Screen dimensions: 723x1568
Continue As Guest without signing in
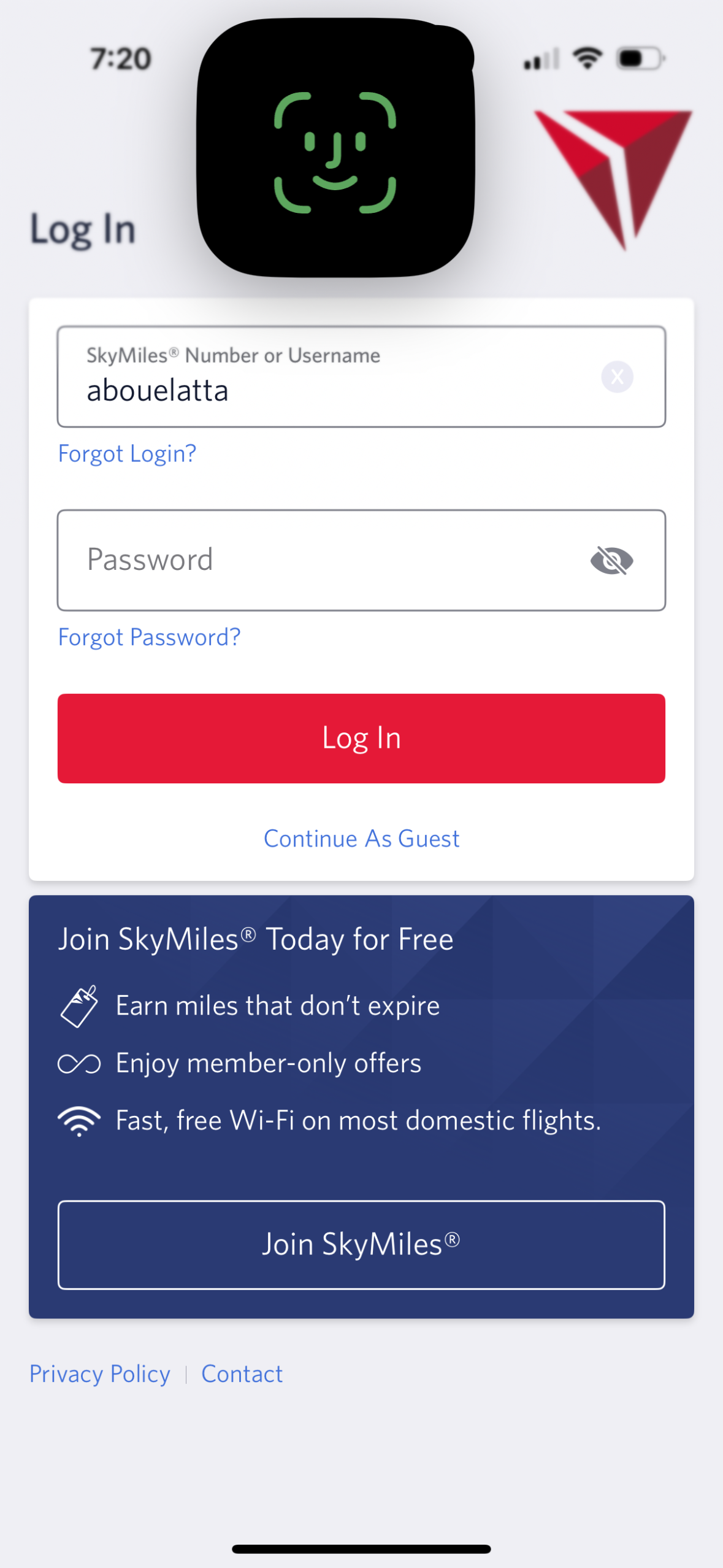pos(361,838)
